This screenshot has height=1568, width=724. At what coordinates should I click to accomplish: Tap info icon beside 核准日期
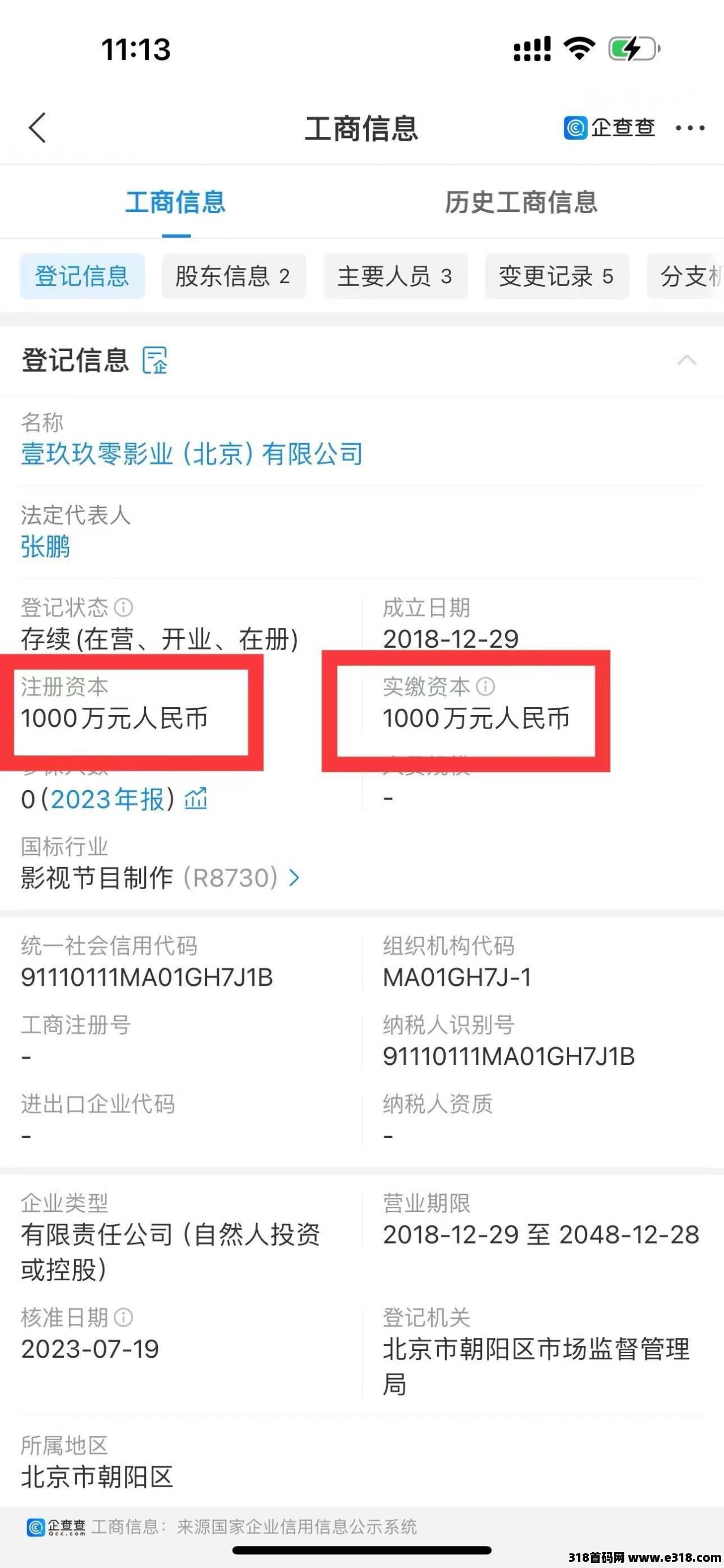[124, 1318]
